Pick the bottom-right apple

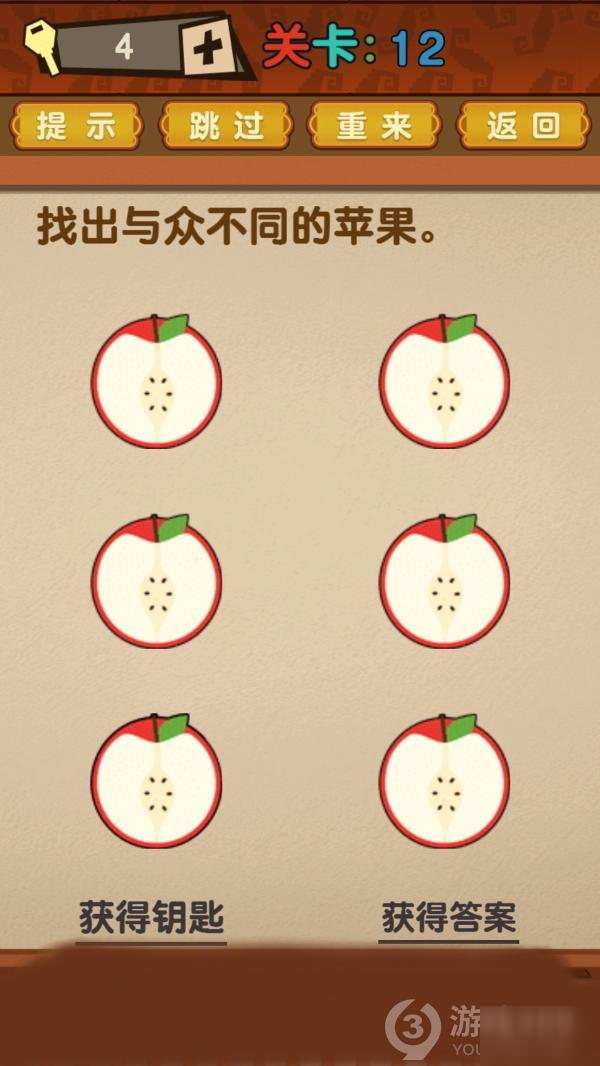pyautogui.click(x=444, y=780)
